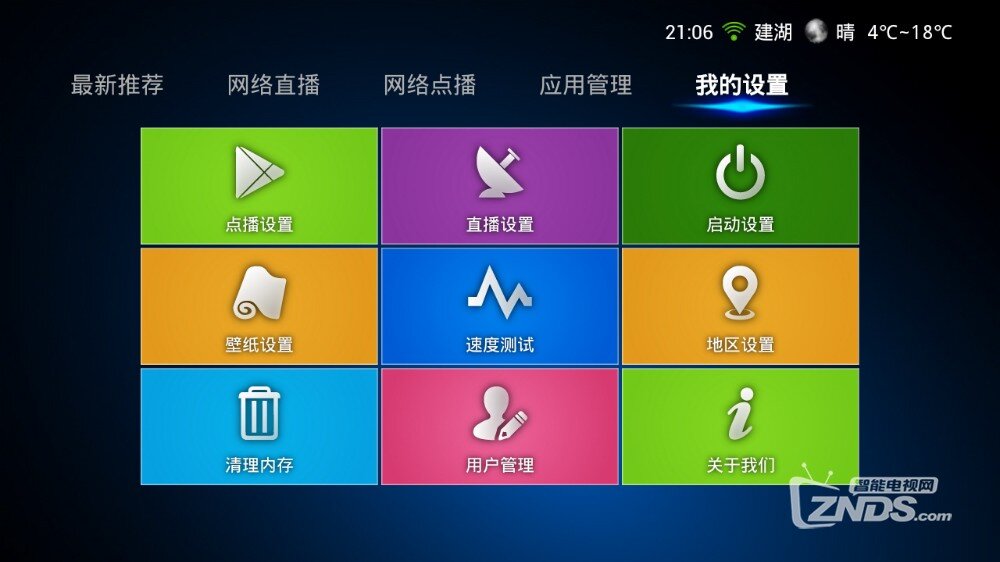The width and height of the screenshot is (1000, 562).
Task: View the 关于我们 about page
Action: 740,426
